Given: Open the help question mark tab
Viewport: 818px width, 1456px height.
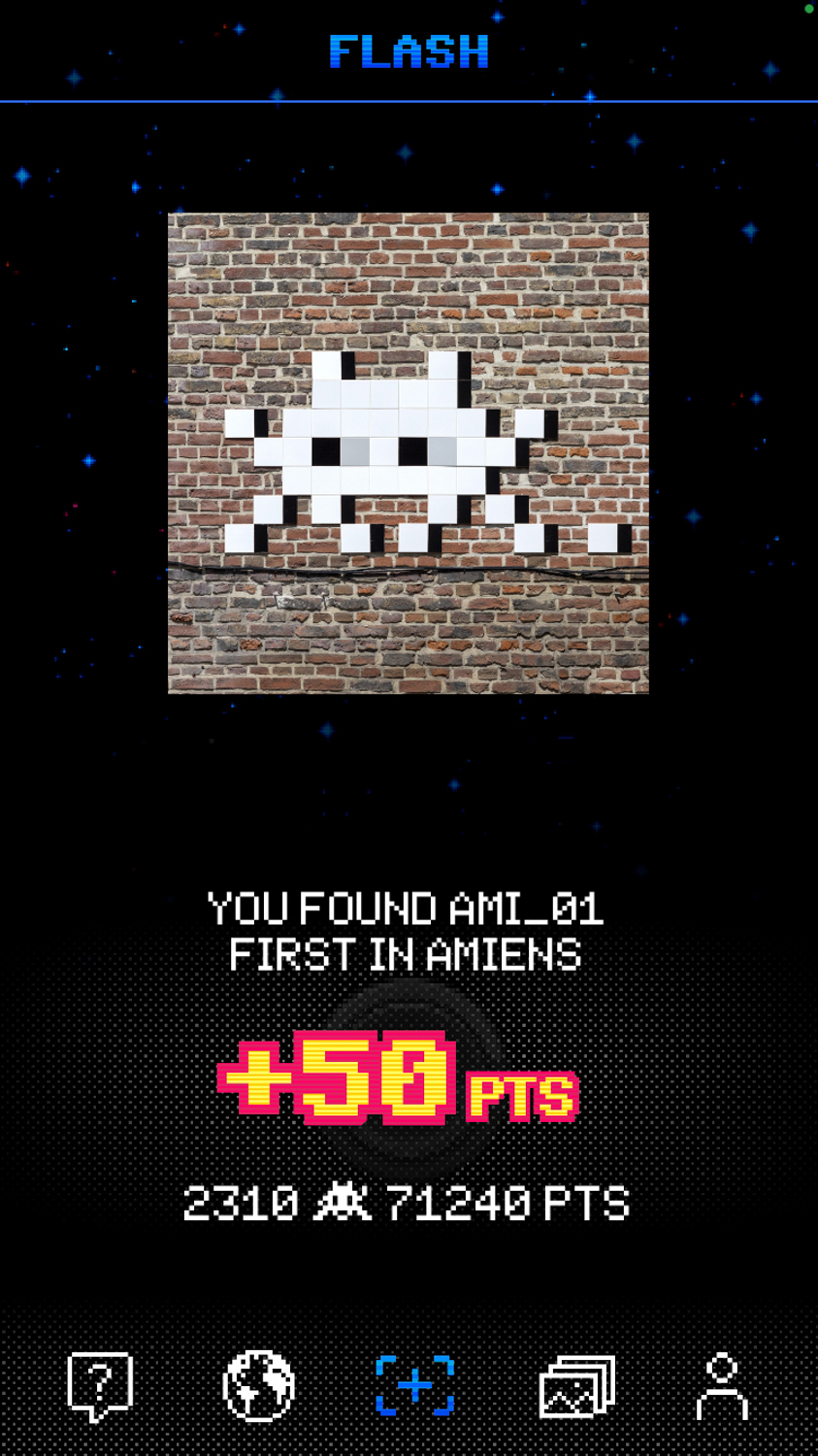Looking at the screenshot, I should tap(100, 1386).
